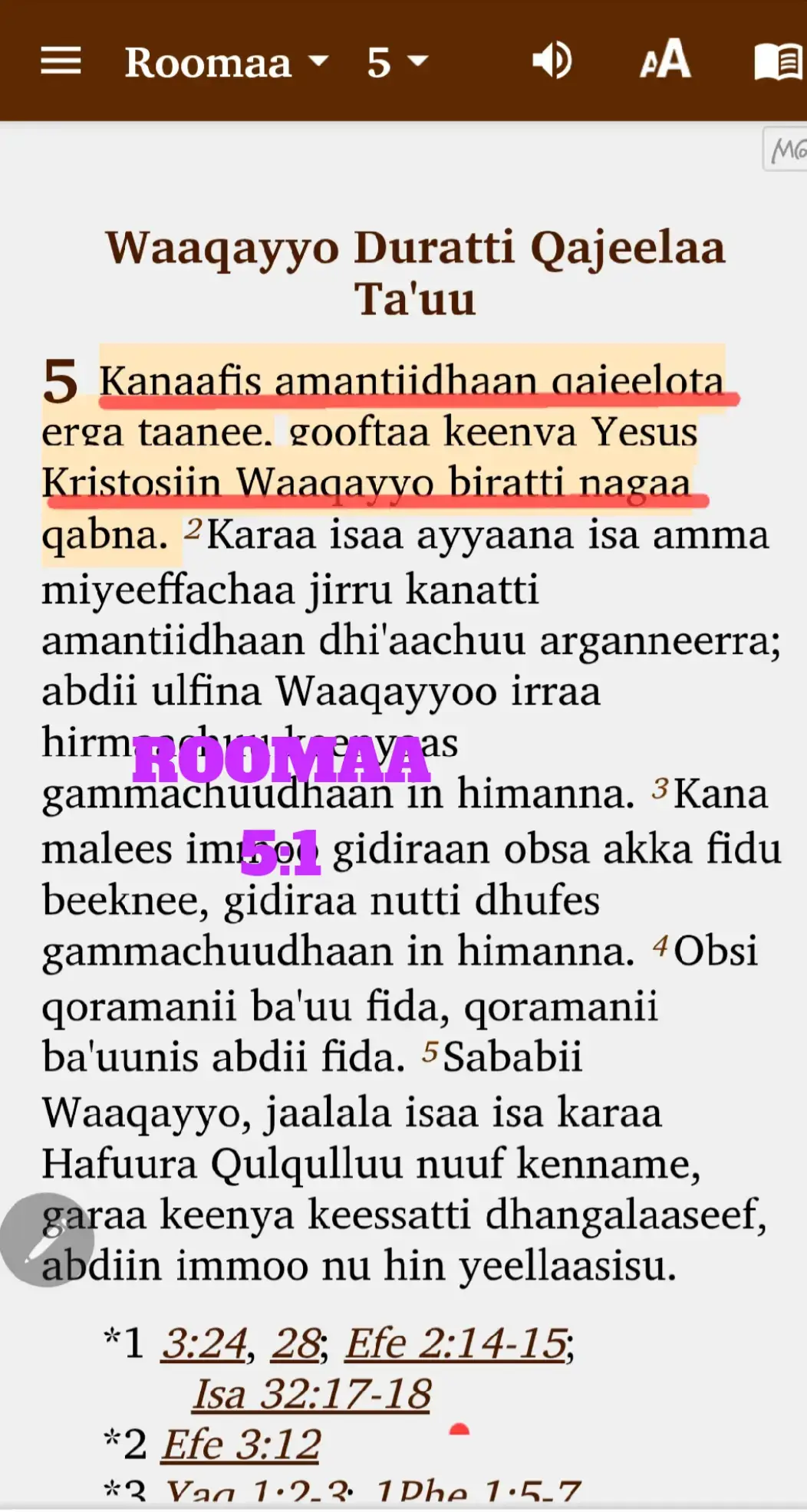Image resolution: width=807 pixels, height=1512 pixels.
Task: Play audio with the speaker icon
Action: pyautogui.click(x=552, y=61)
